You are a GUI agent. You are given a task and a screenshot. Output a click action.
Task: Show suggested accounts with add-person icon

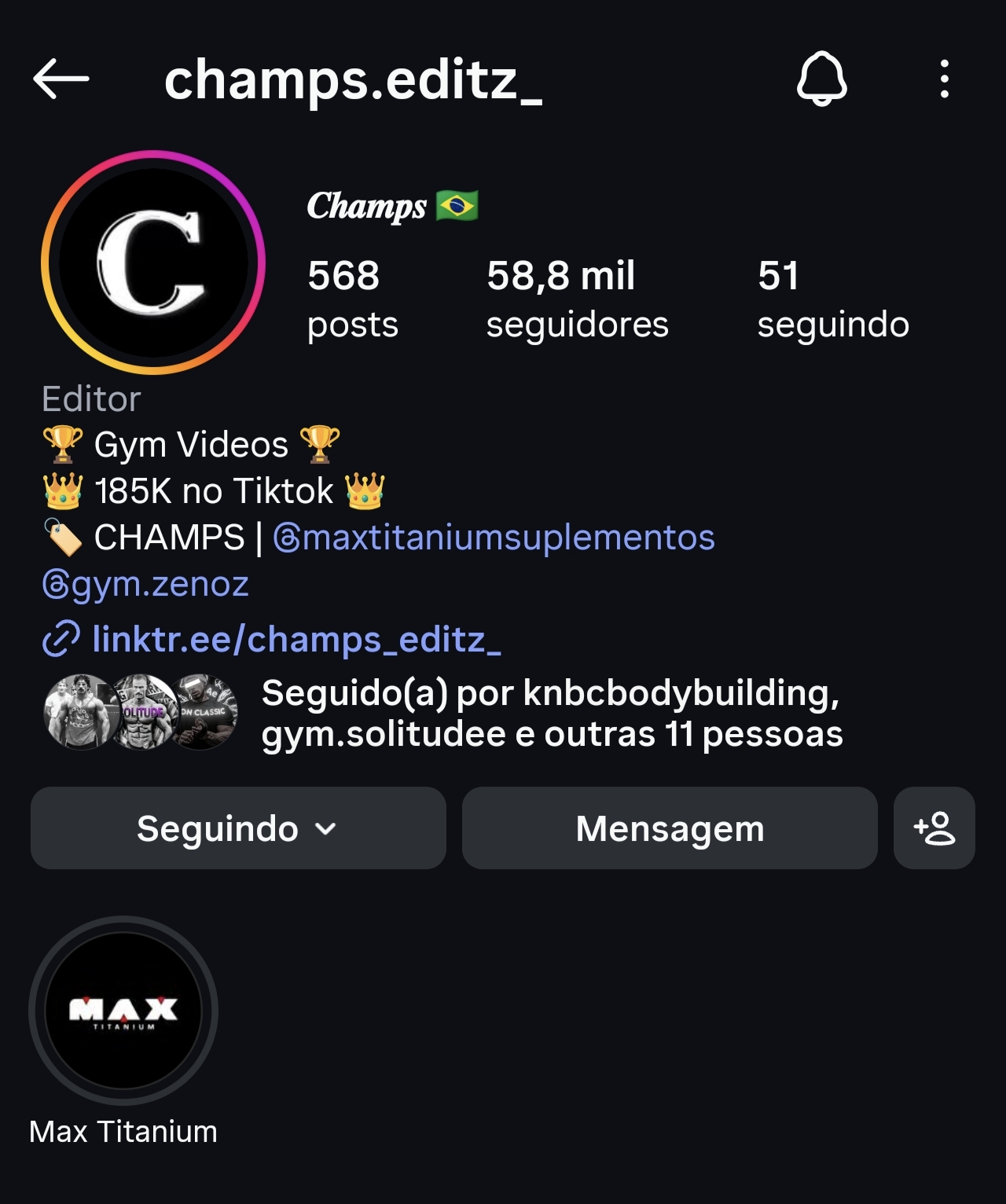[934, 828]
